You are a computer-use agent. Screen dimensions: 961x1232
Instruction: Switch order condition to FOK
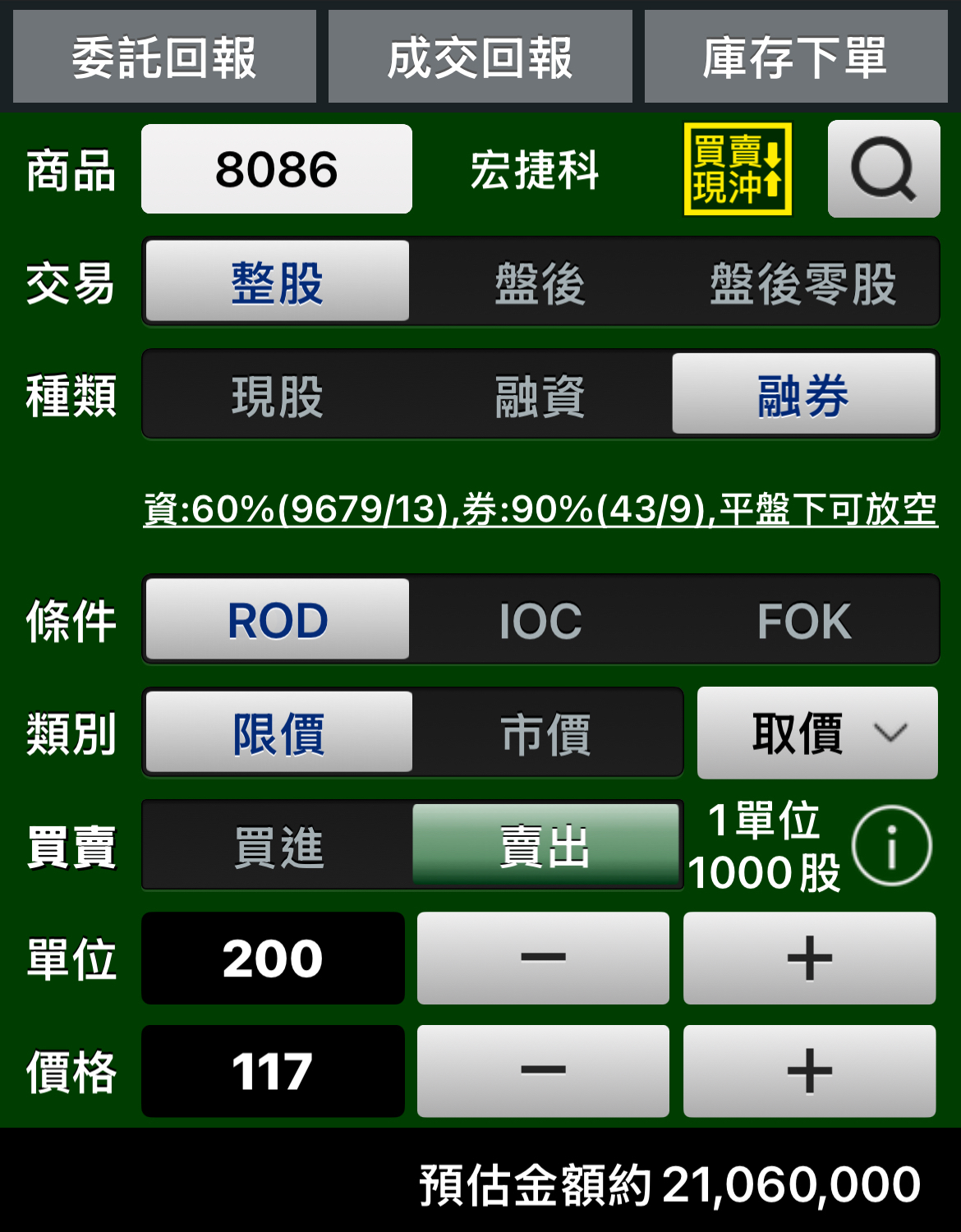point(803,621)
